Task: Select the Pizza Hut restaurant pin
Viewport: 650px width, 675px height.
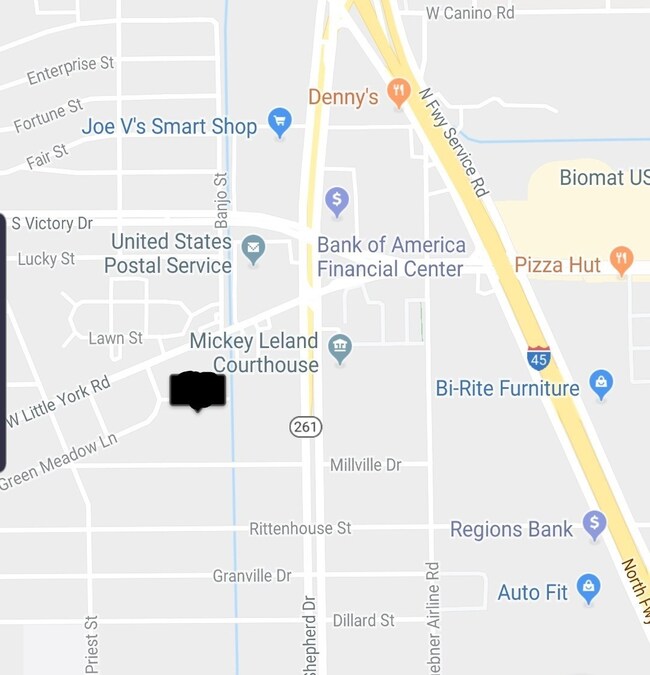Action: (621, 262)
